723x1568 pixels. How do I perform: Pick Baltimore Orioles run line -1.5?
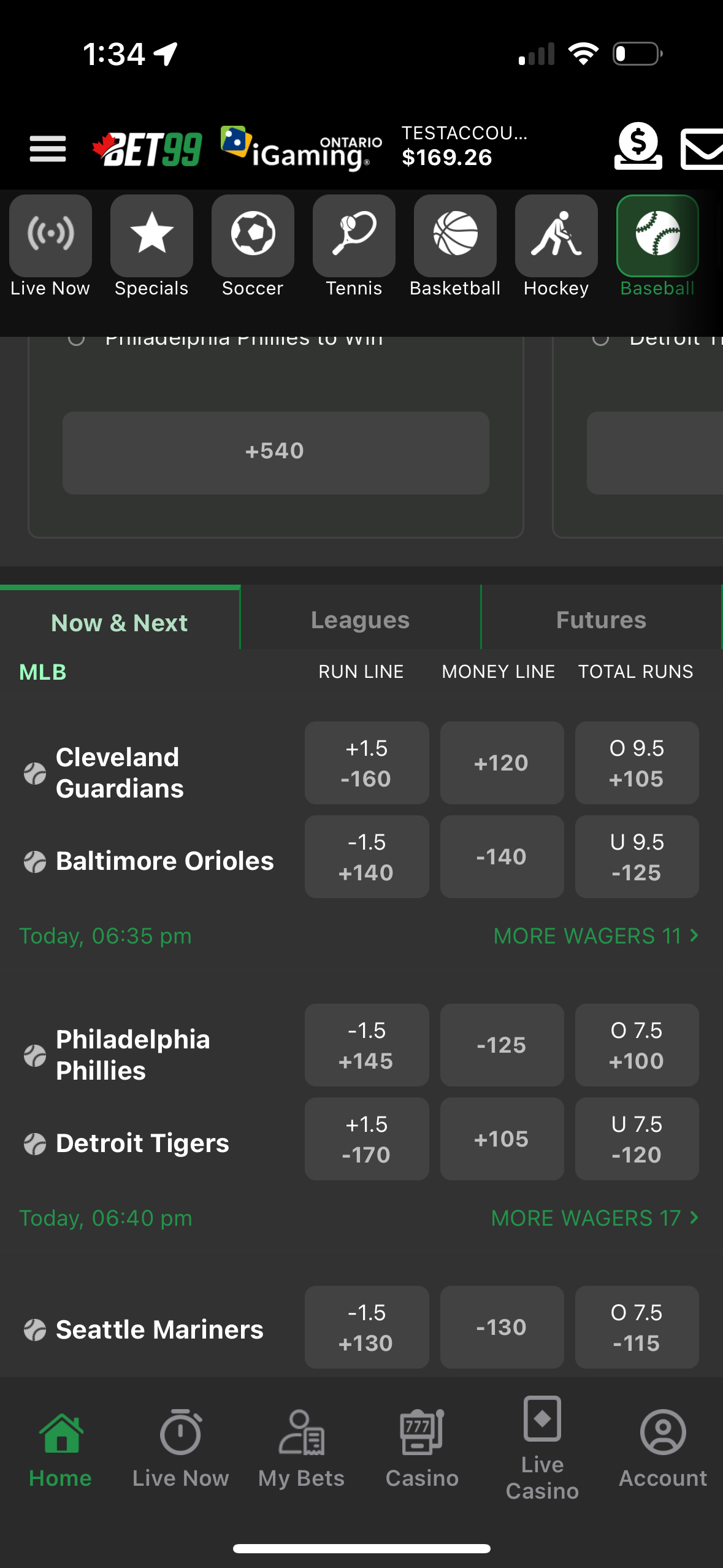(367, 857)
